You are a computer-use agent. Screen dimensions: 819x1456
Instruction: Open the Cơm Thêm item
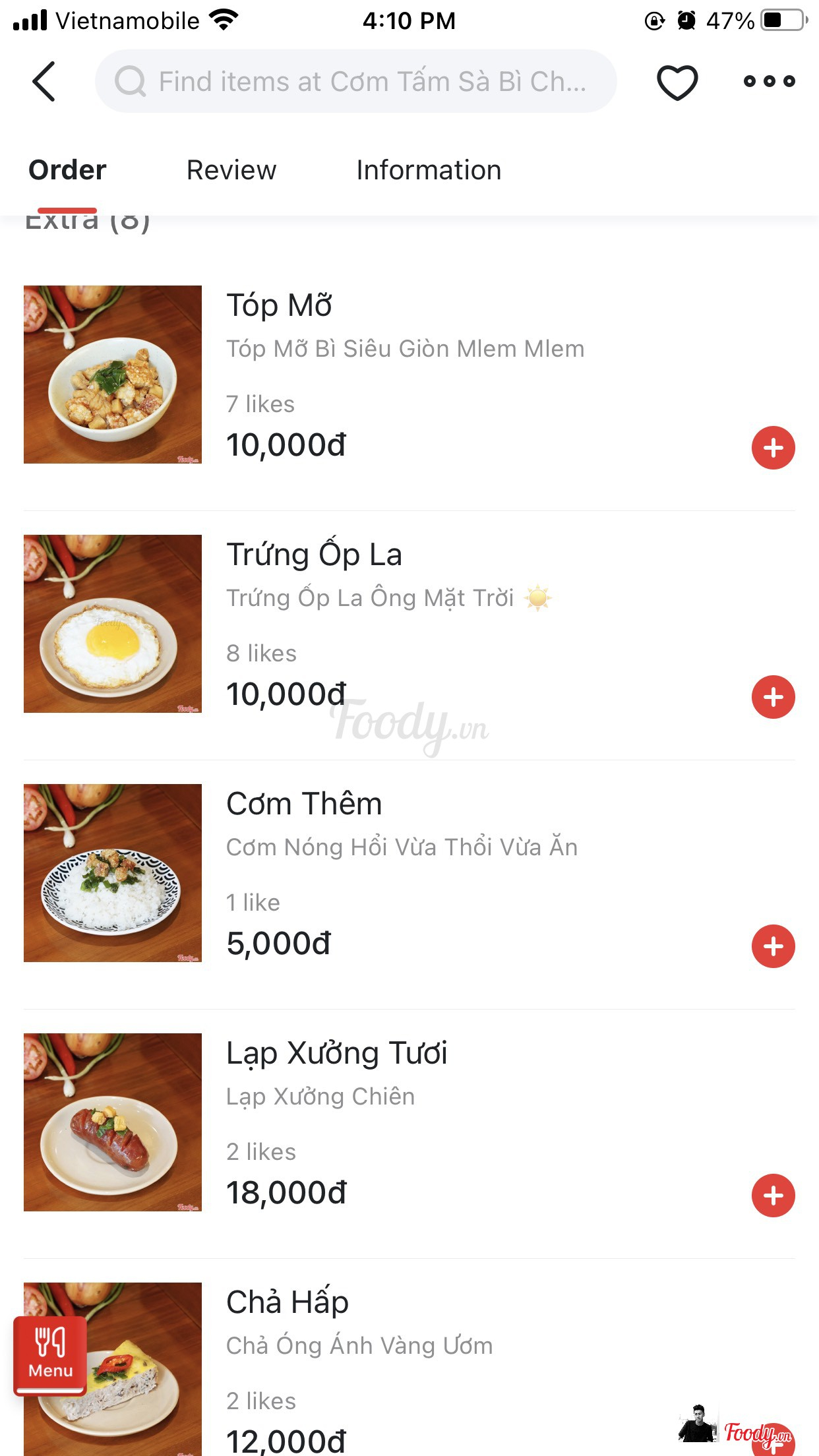[x=304, y=804]
